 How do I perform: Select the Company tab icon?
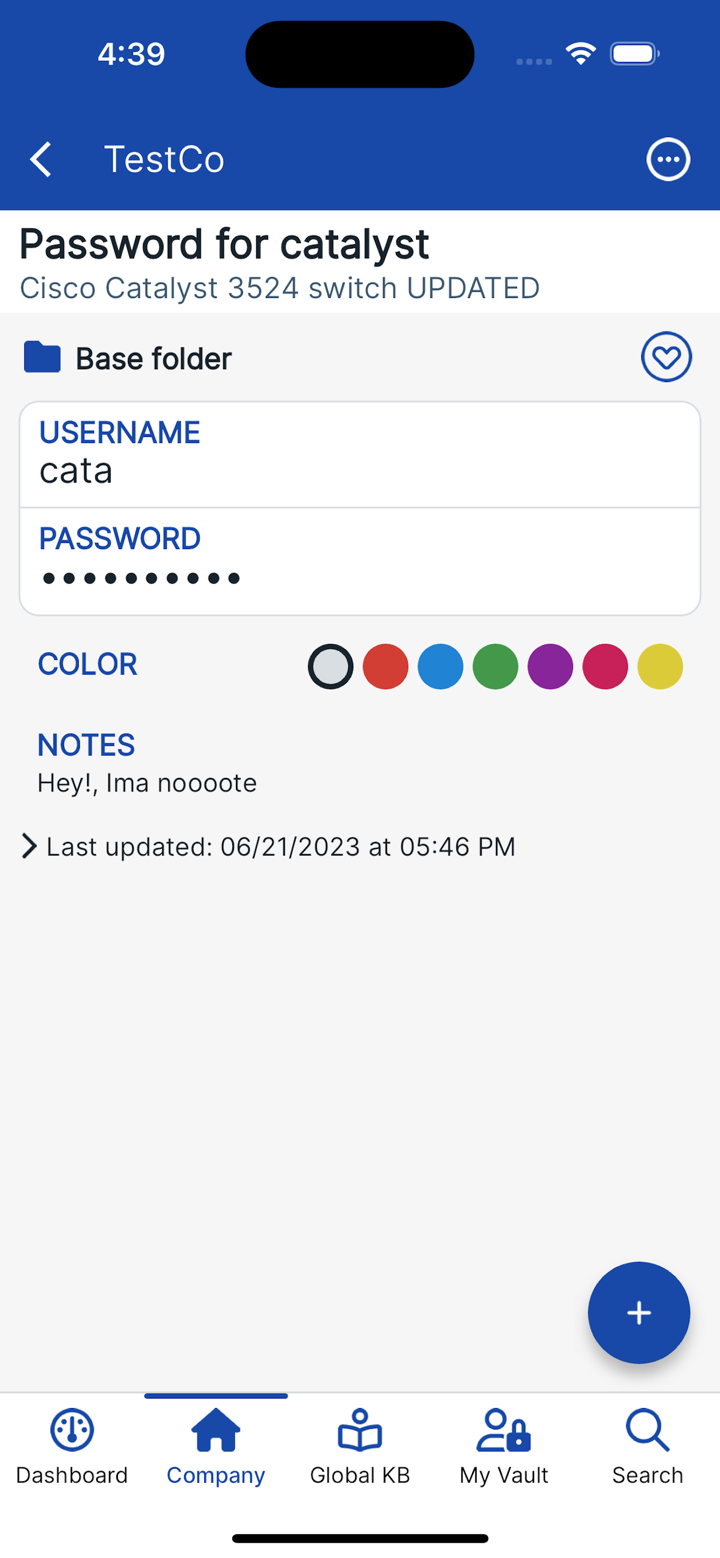click(215, 1432)
